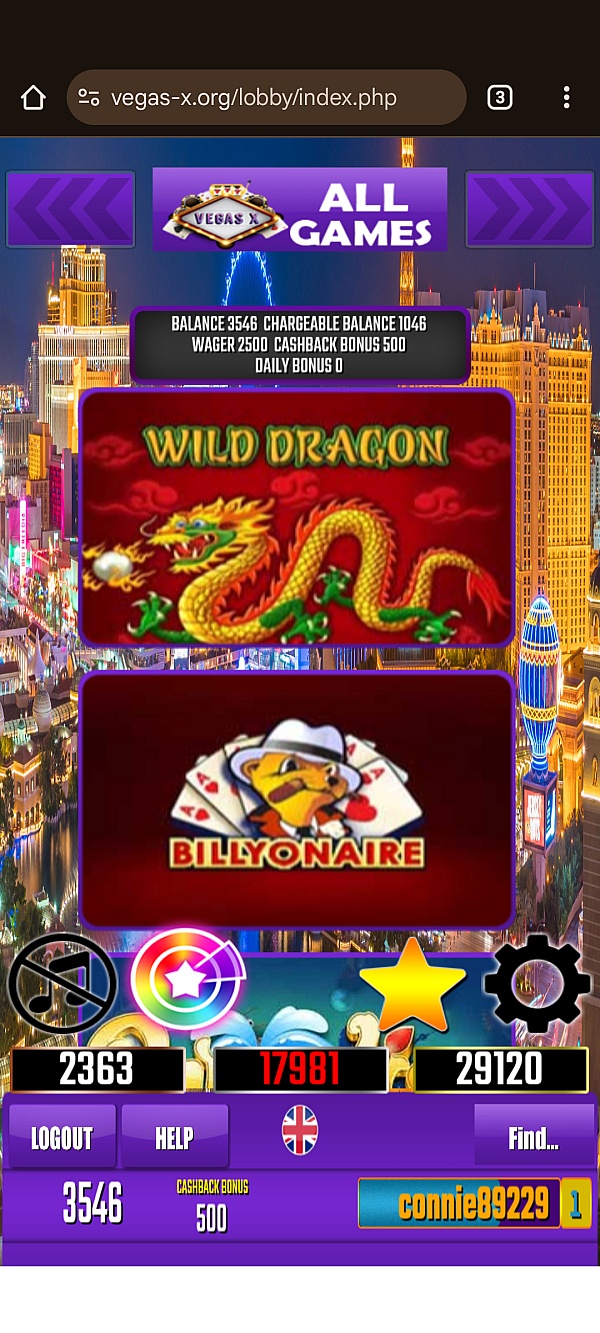Go to previous game category arrow

[70, 209]
